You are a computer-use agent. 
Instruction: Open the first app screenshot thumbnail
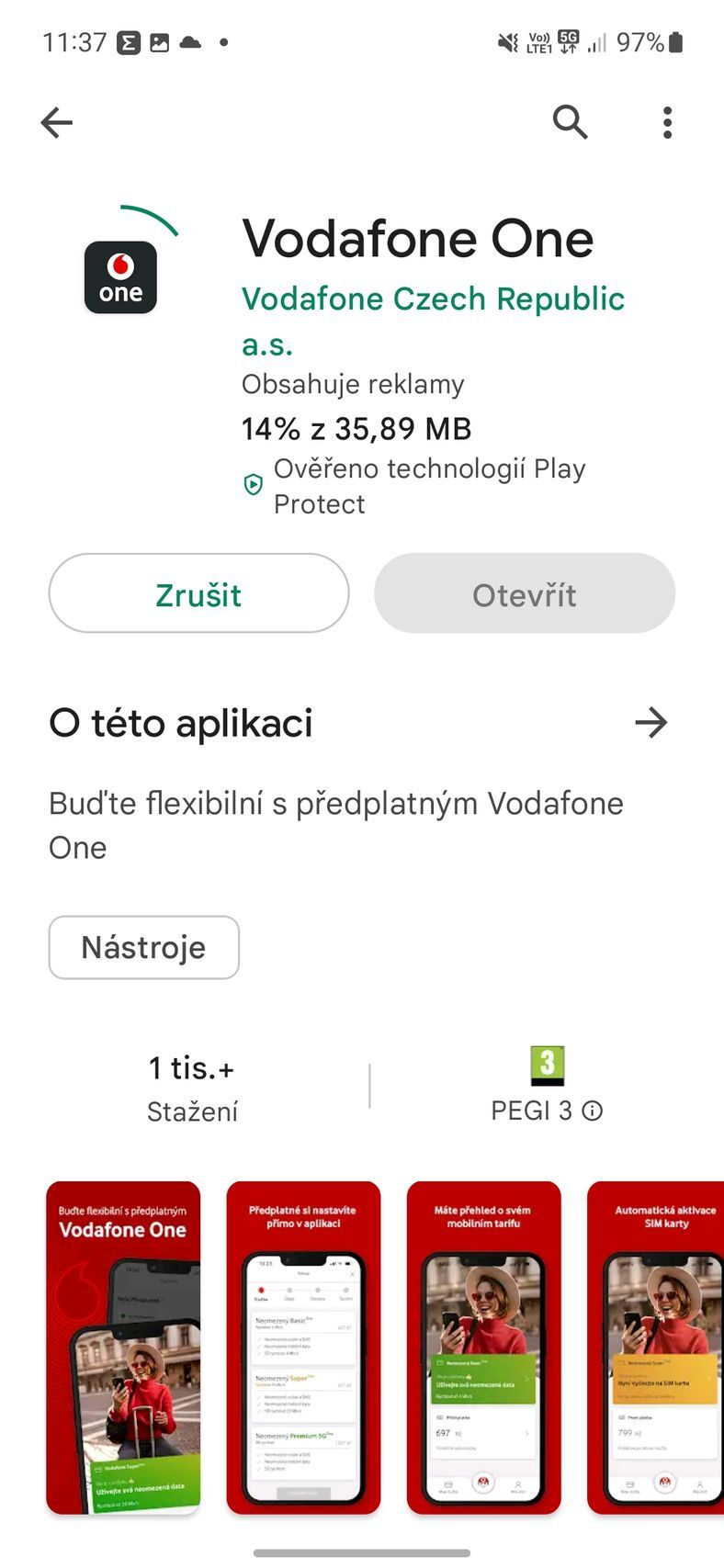click(122, 1347)
